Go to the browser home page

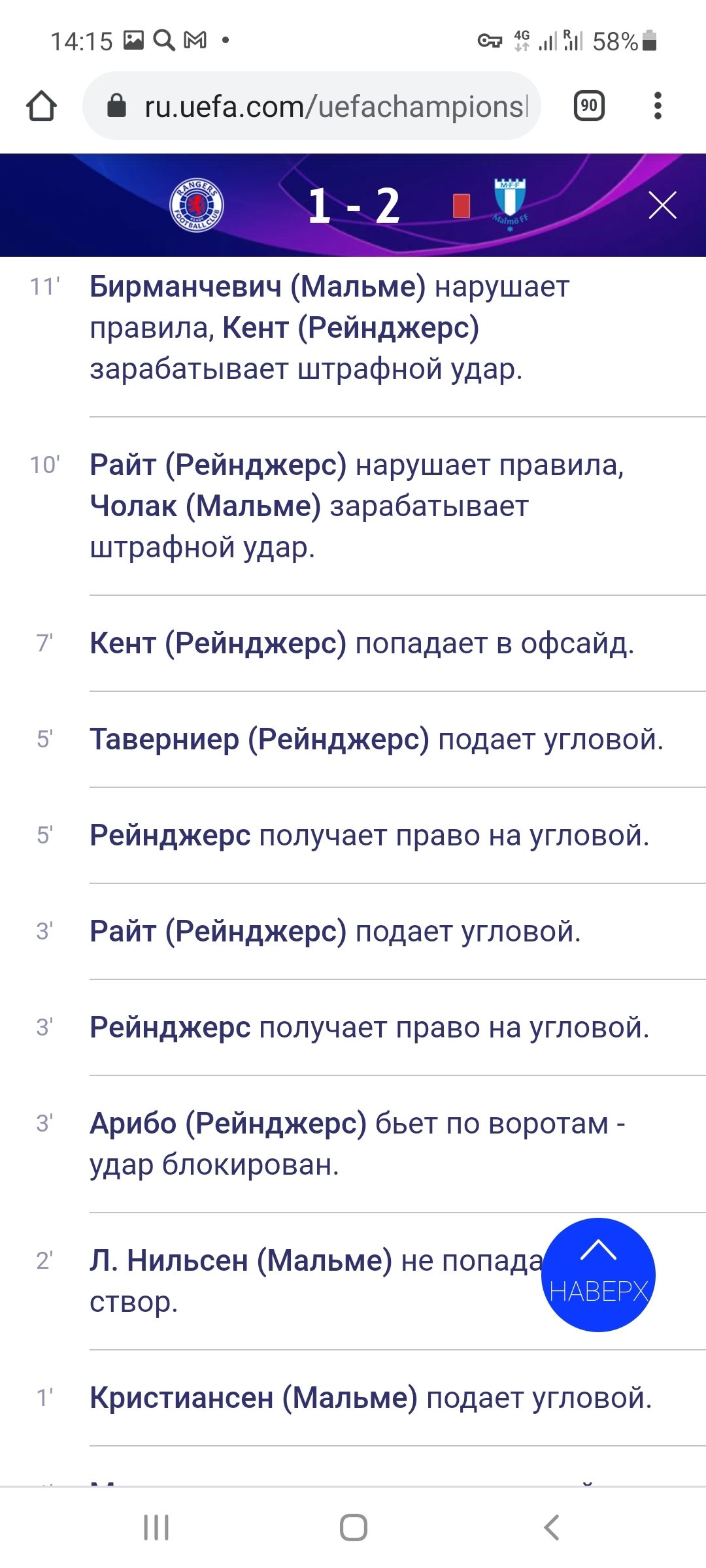tap(41, 106)
